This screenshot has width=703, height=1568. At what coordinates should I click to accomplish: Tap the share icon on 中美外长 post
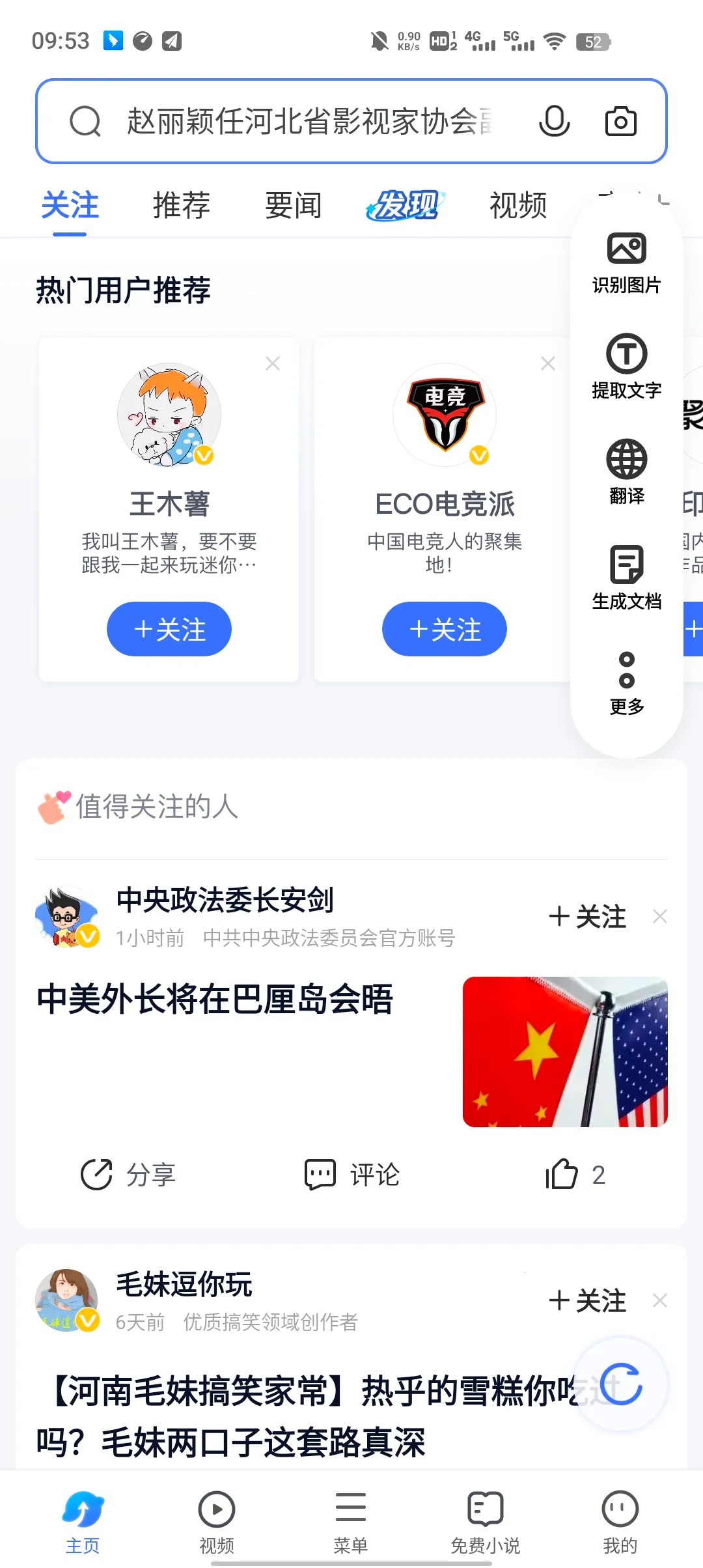click(x=128, y=1174)
